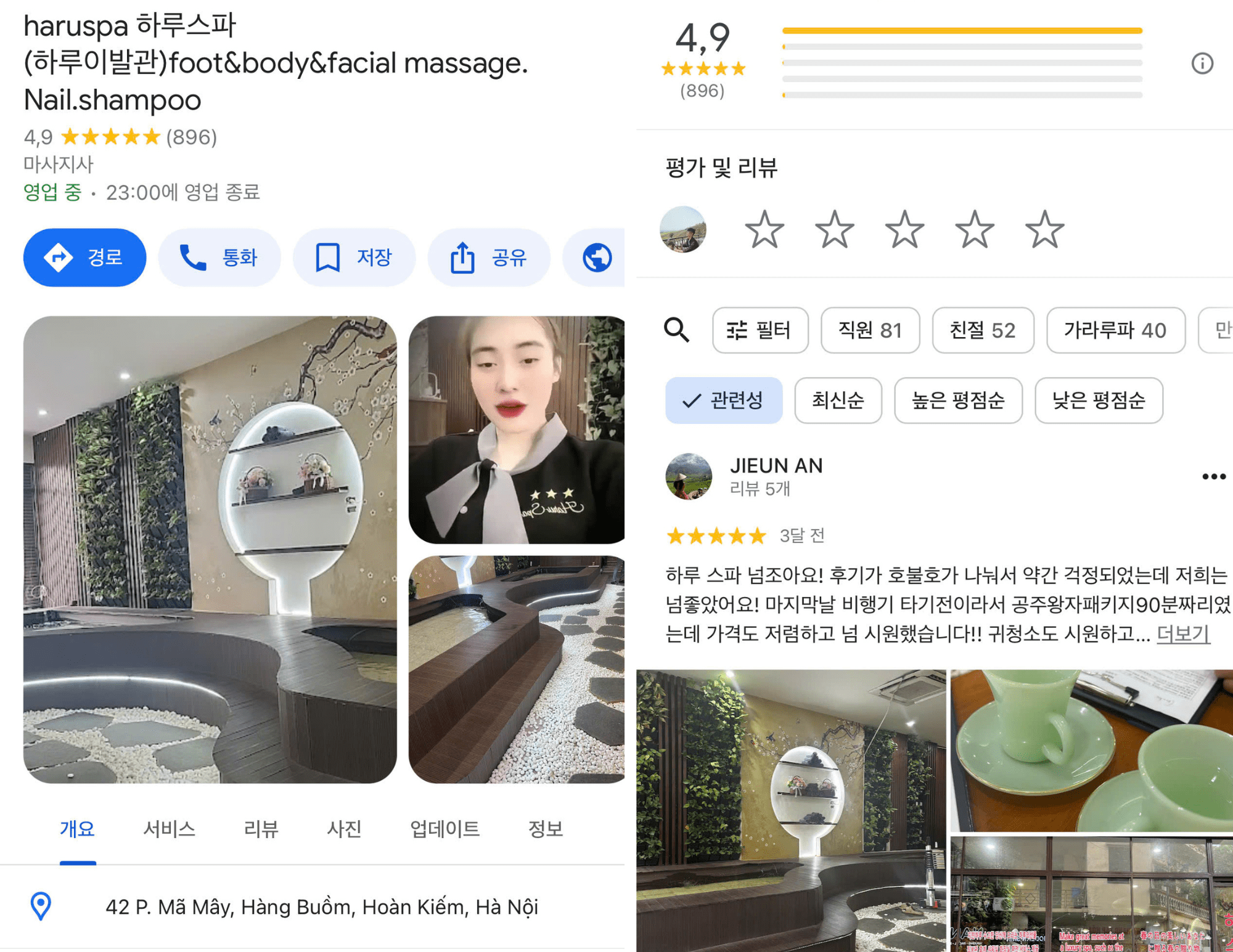Sort reviews by 최신순
1233x952 pixels.
838,401
